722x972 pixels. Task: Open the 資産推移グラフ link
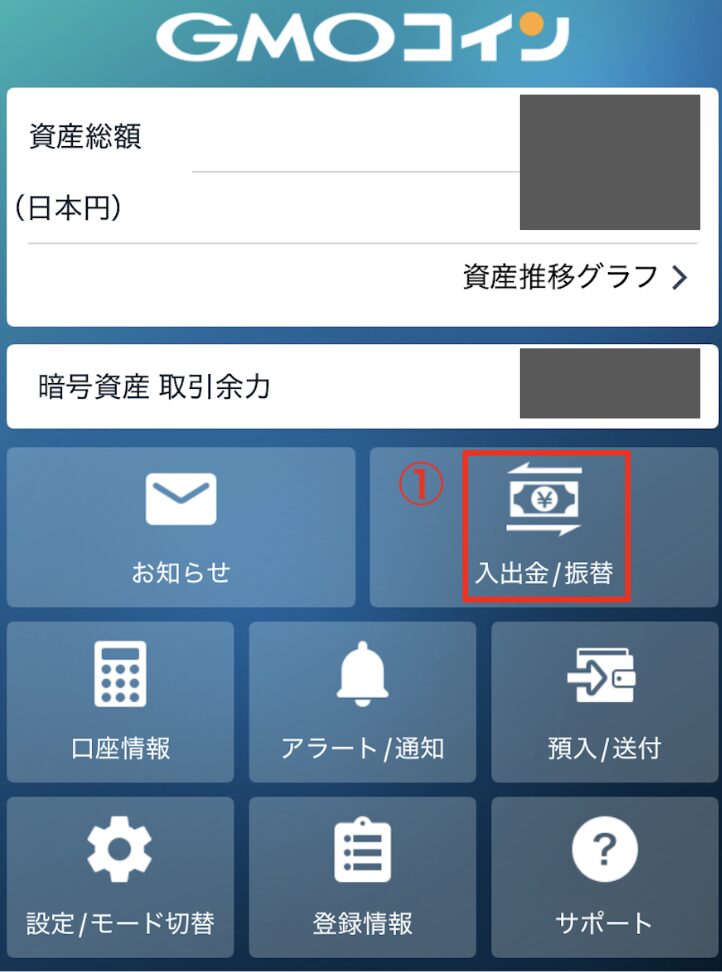pos(575,277)
